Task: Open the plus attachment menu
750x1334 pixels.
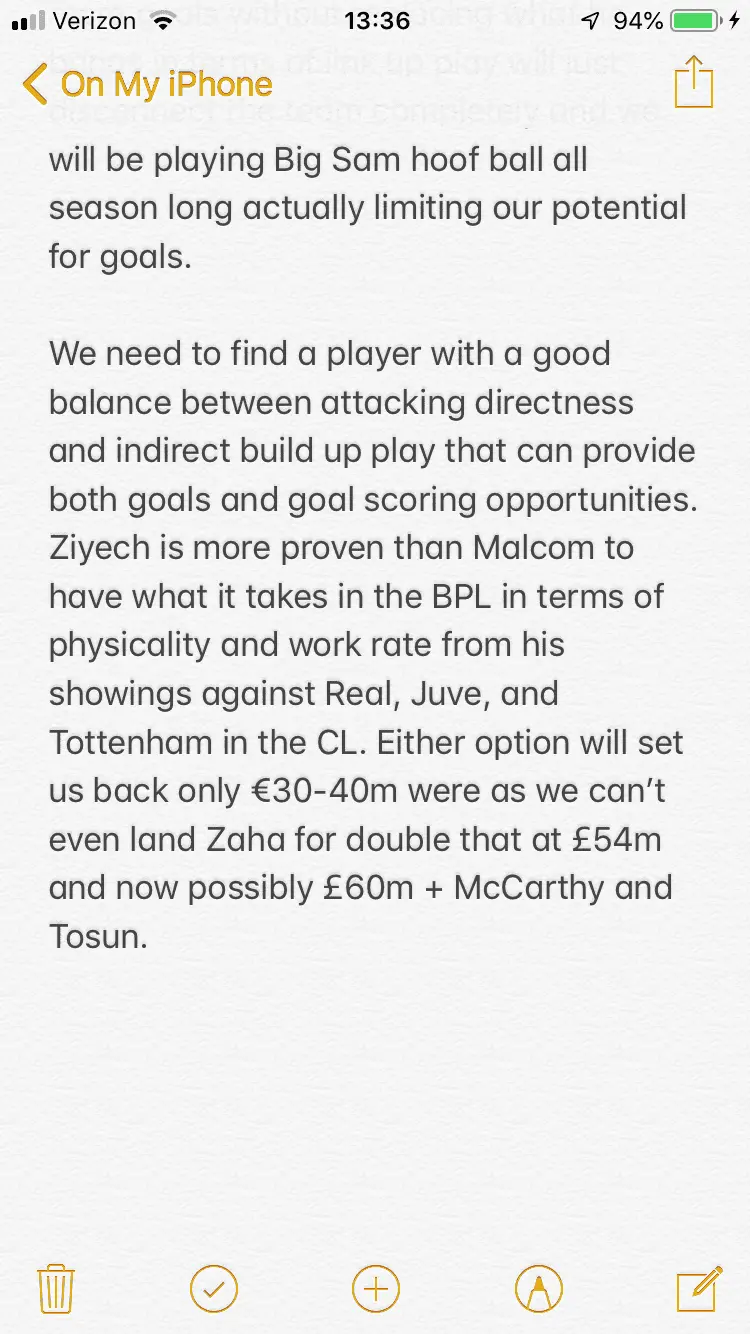Action: 376,1288
